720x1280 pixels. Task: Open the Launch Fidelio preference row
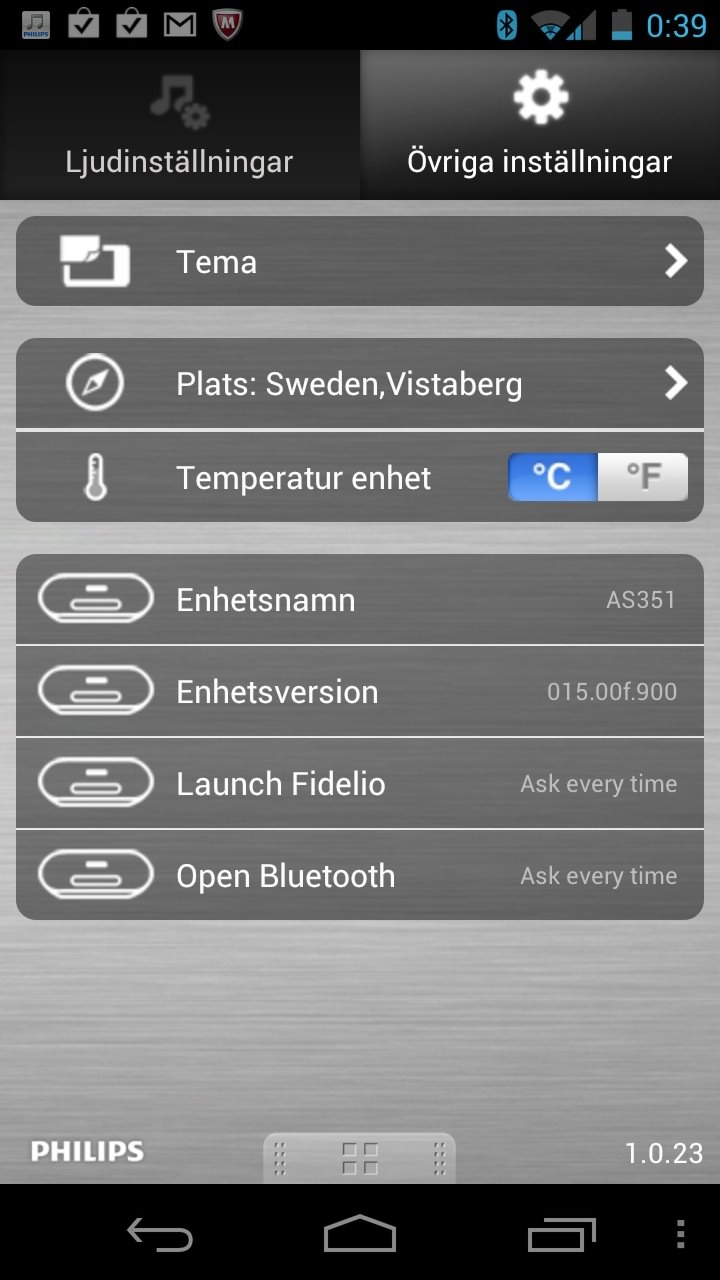tap(360, 783)
